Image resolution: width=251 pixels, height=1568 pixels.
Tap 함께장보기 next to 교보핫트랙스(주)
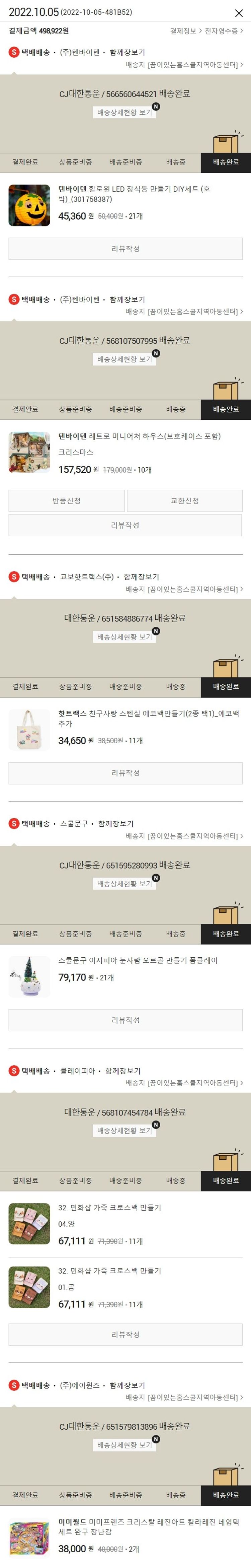[x=141, y=577]
